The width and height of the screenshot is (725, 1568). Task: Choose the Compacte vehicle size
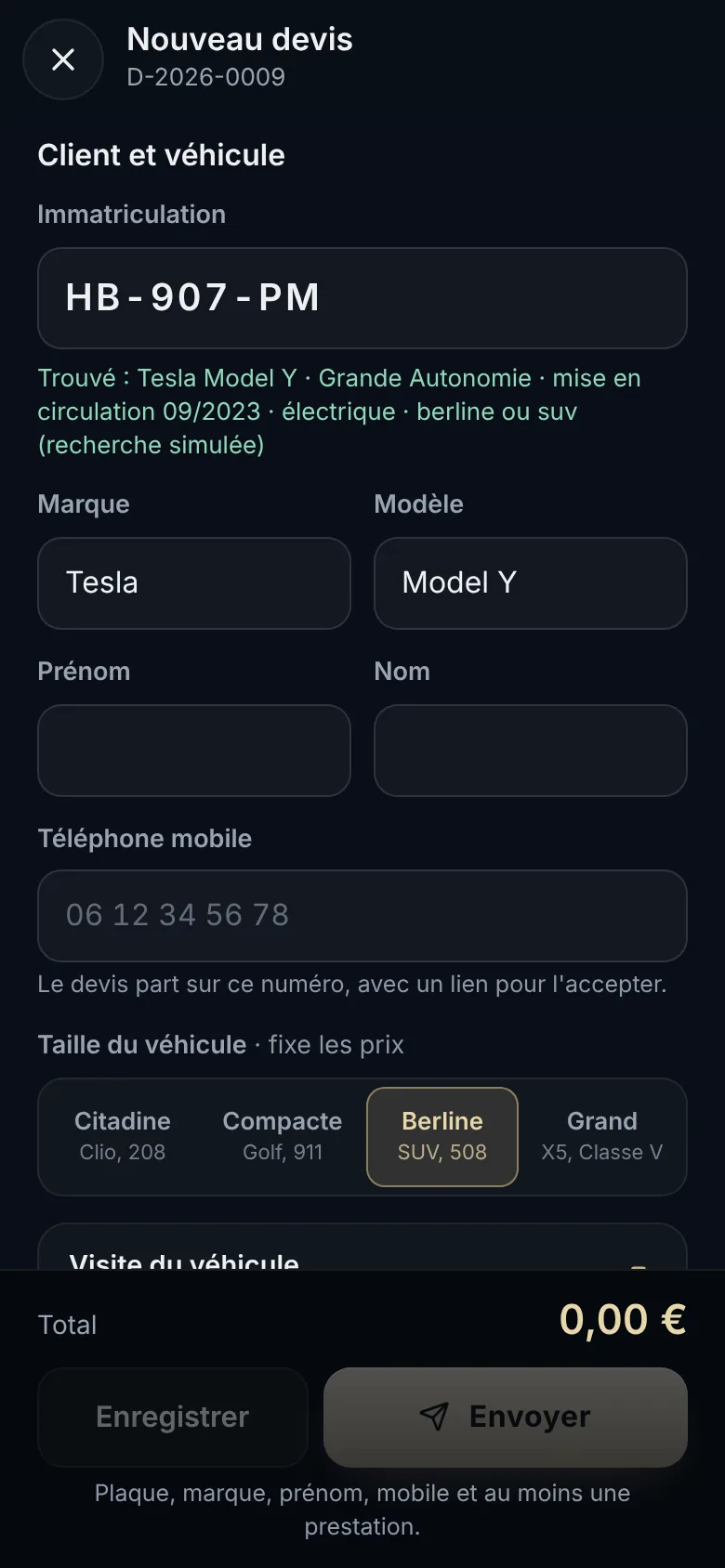click(283, 1137)
